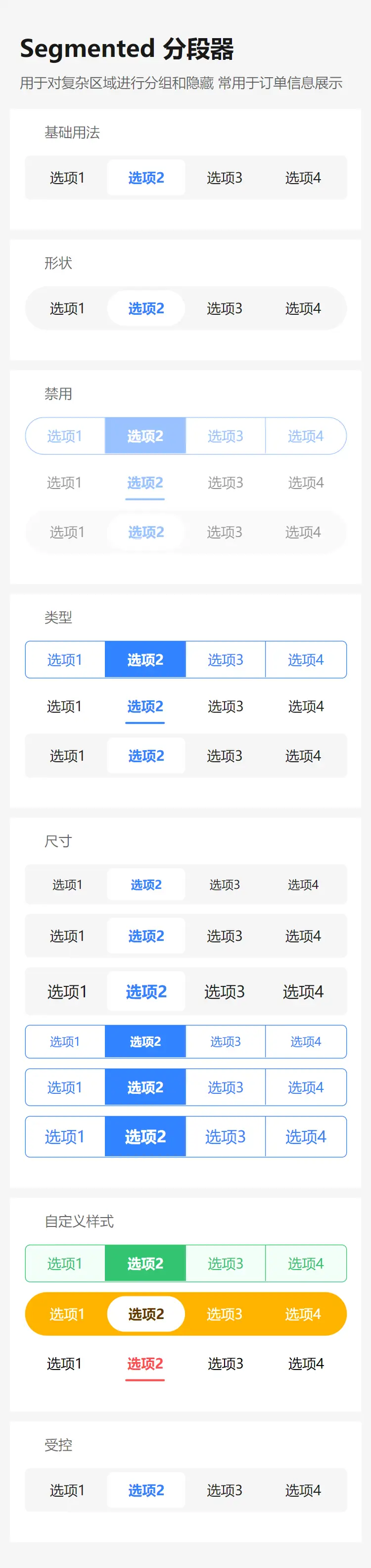This screenshot has width=371, height=1568.
Task: Choose 选项4 in the green segmented control
Action: point(305,1264)
